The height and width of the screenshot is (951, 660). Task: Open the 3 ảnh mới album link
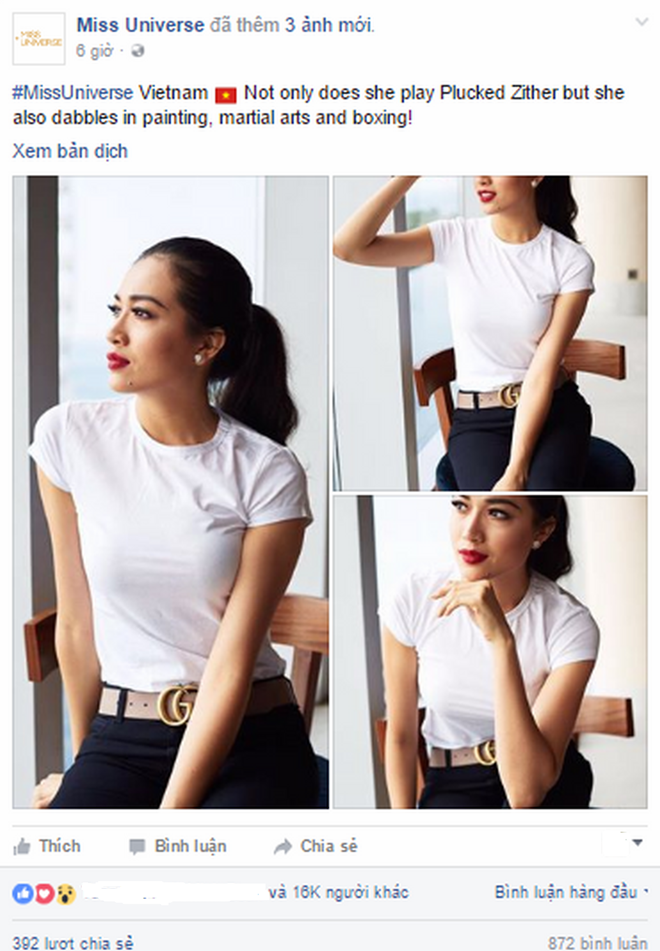pos(324,24)
